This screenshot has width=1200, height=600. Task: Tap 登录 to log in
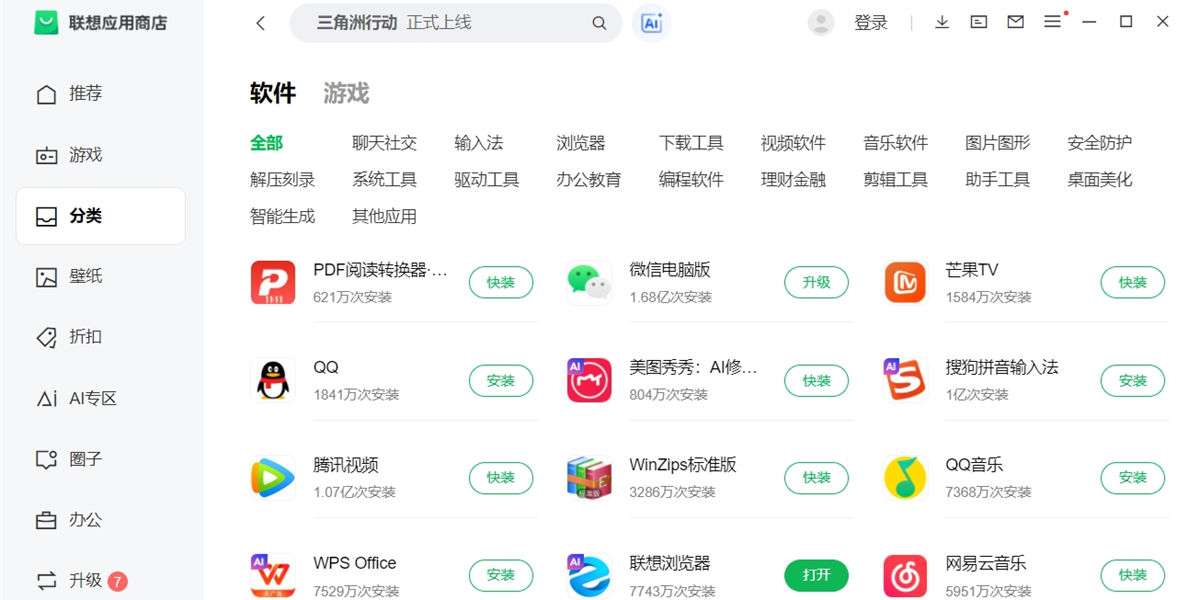(x=870, y=23)
